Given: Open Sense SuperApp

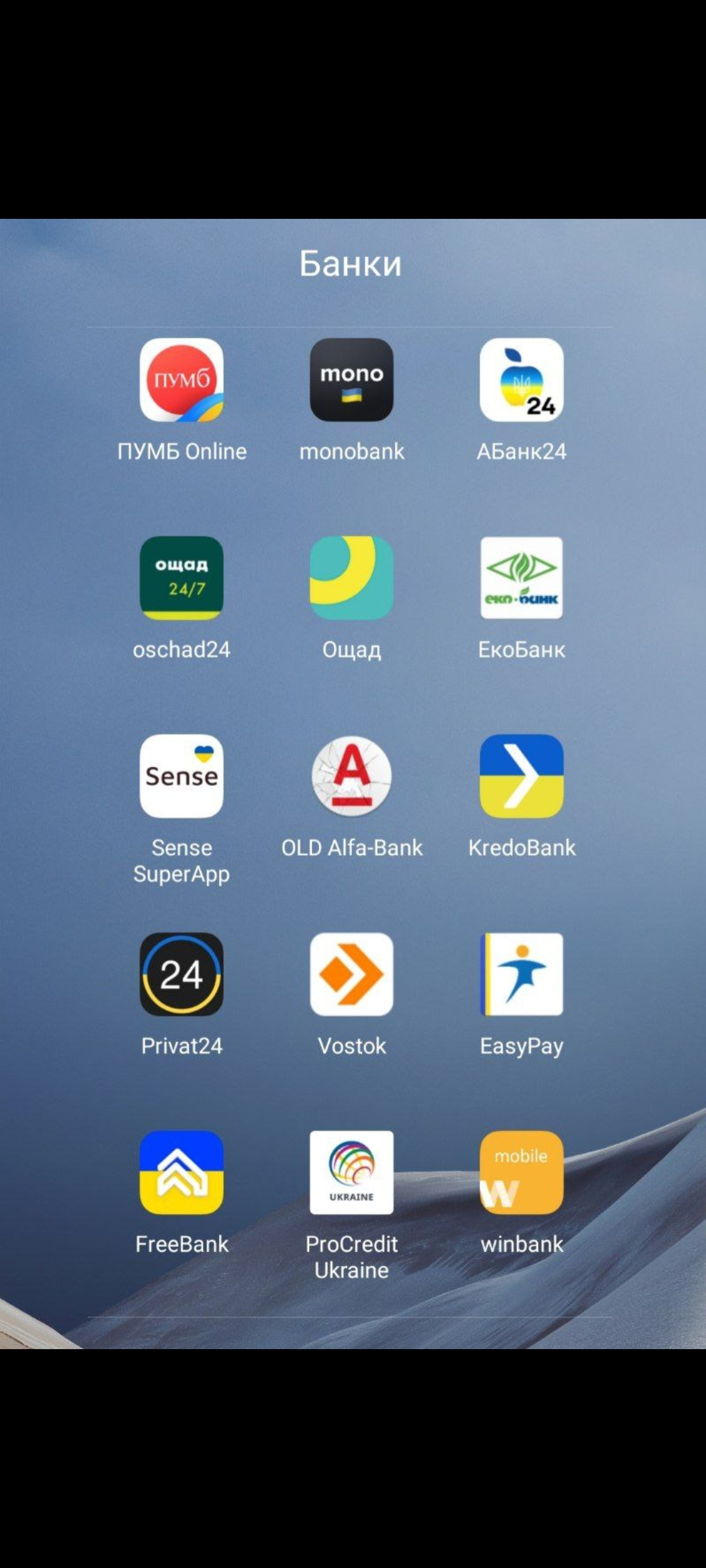Looking at the screenshot, I should tap(182, 776).
